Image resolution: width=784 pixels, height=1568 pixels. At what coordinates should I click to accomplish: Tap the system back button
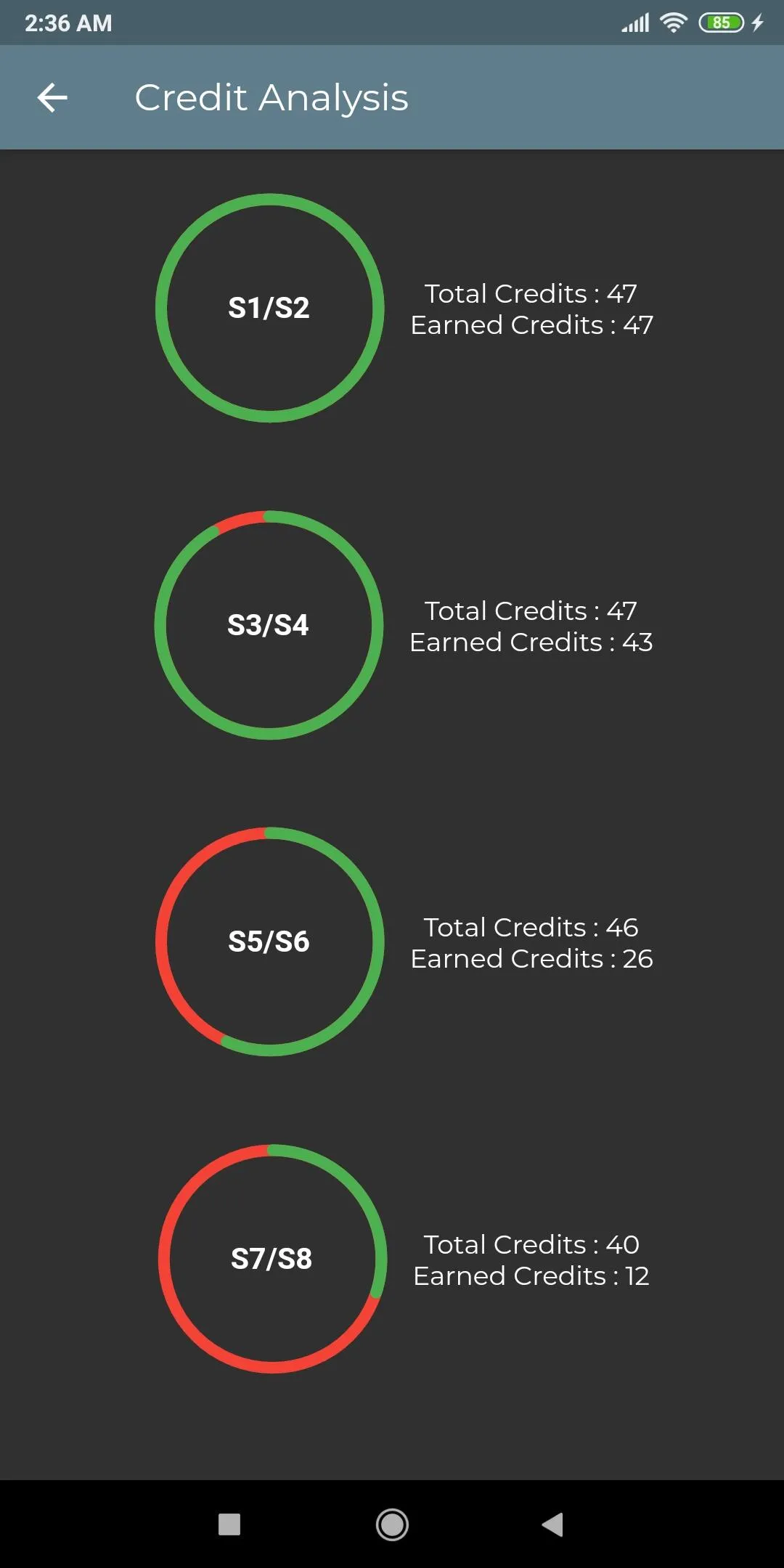553,1524
